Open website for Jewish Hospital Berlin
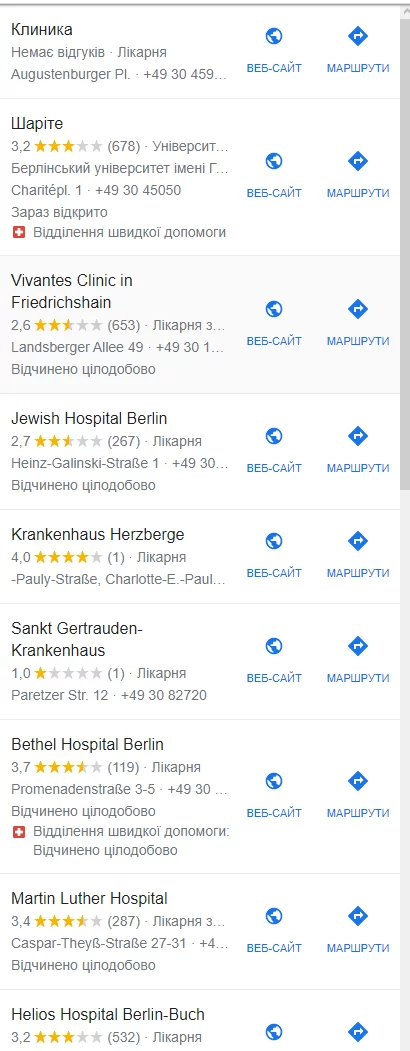 274,450
